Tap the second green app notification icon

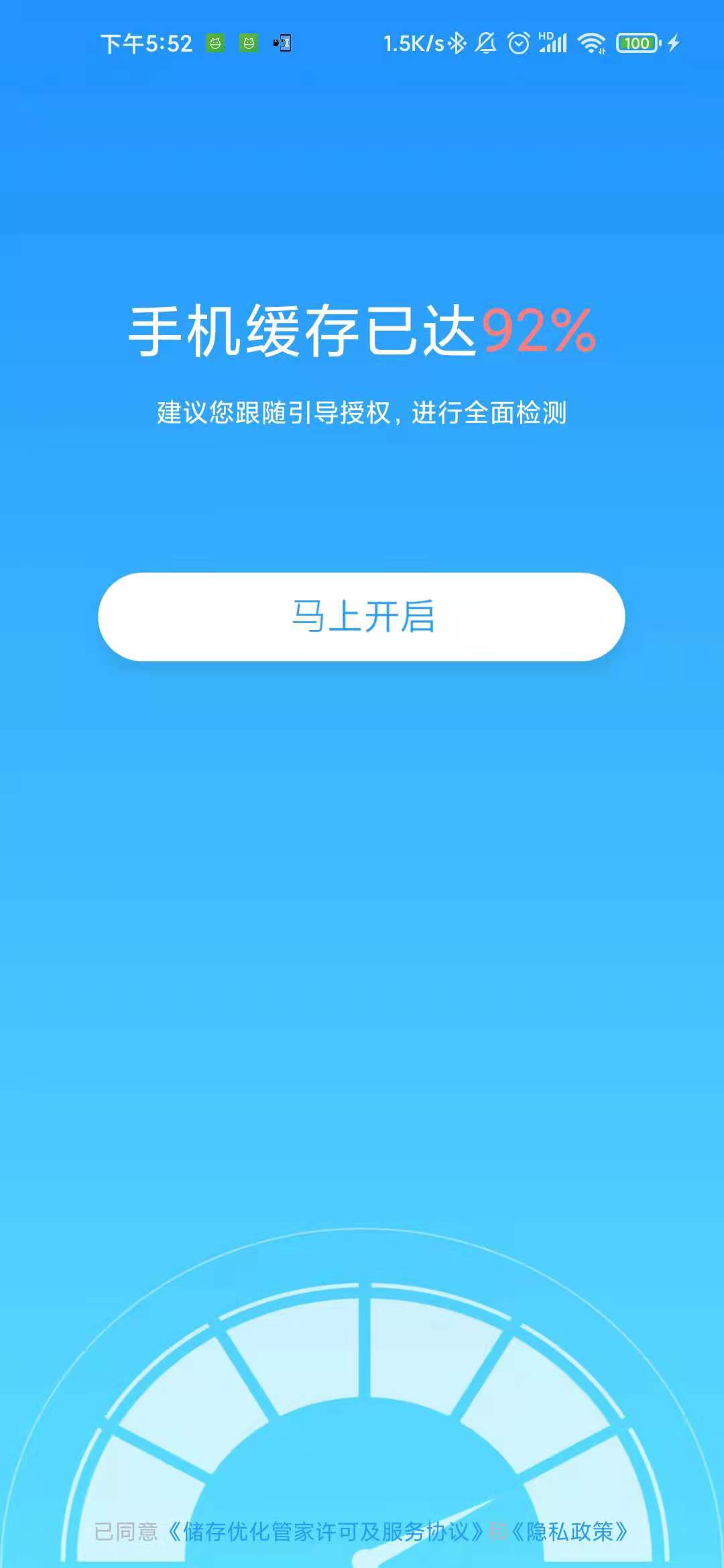point(249,42)
